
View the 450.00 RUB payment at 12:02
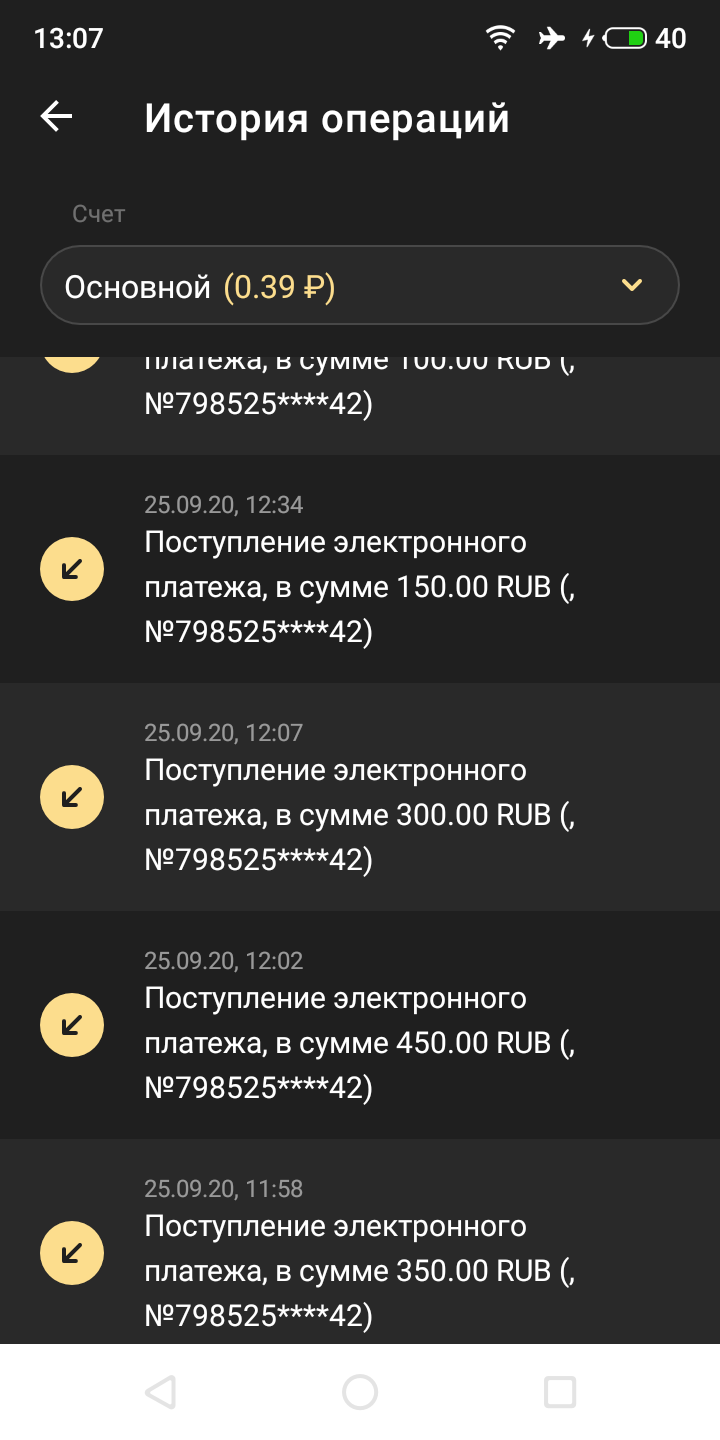click(x=360, y=1025)
